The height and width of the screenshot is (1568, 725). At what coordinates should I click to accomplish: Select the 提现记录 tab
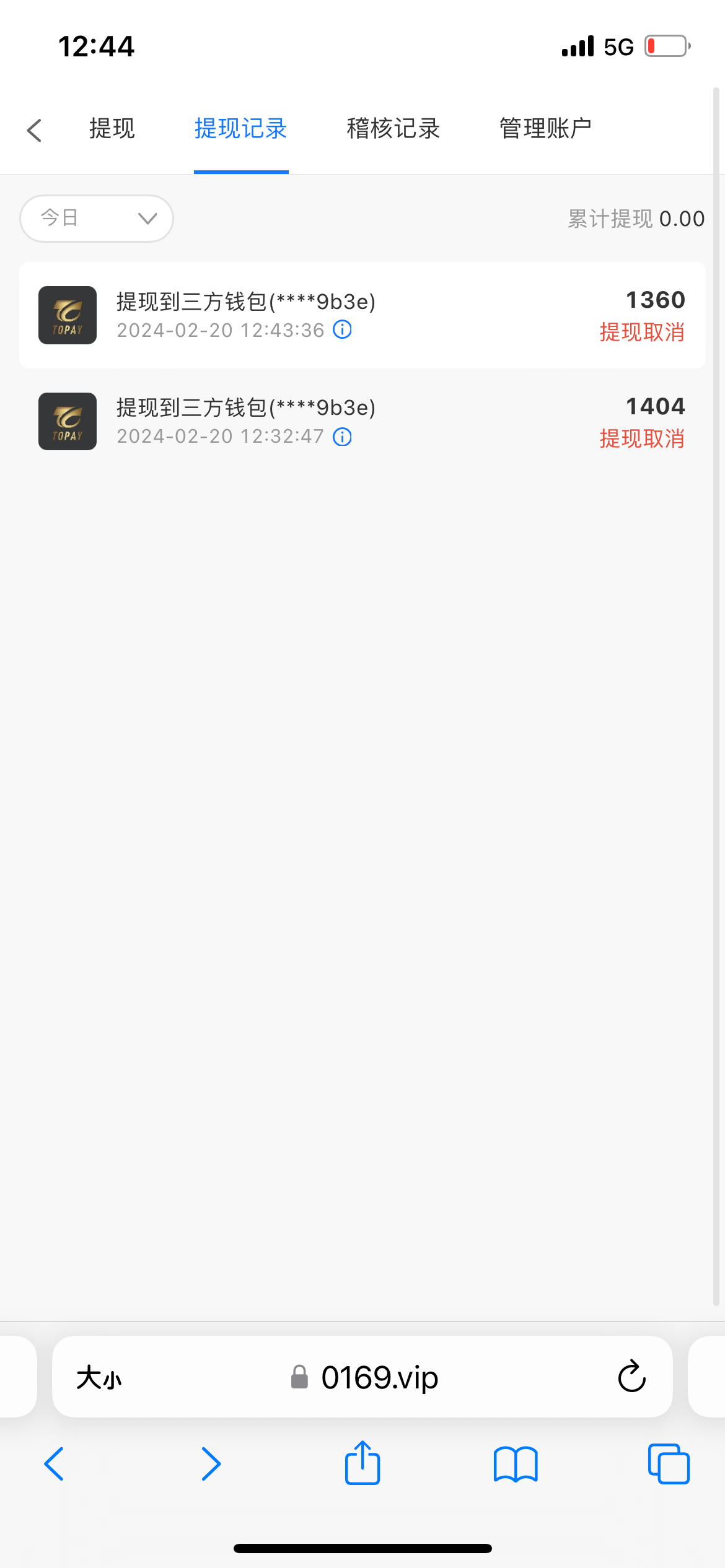[x=240, y=129]
